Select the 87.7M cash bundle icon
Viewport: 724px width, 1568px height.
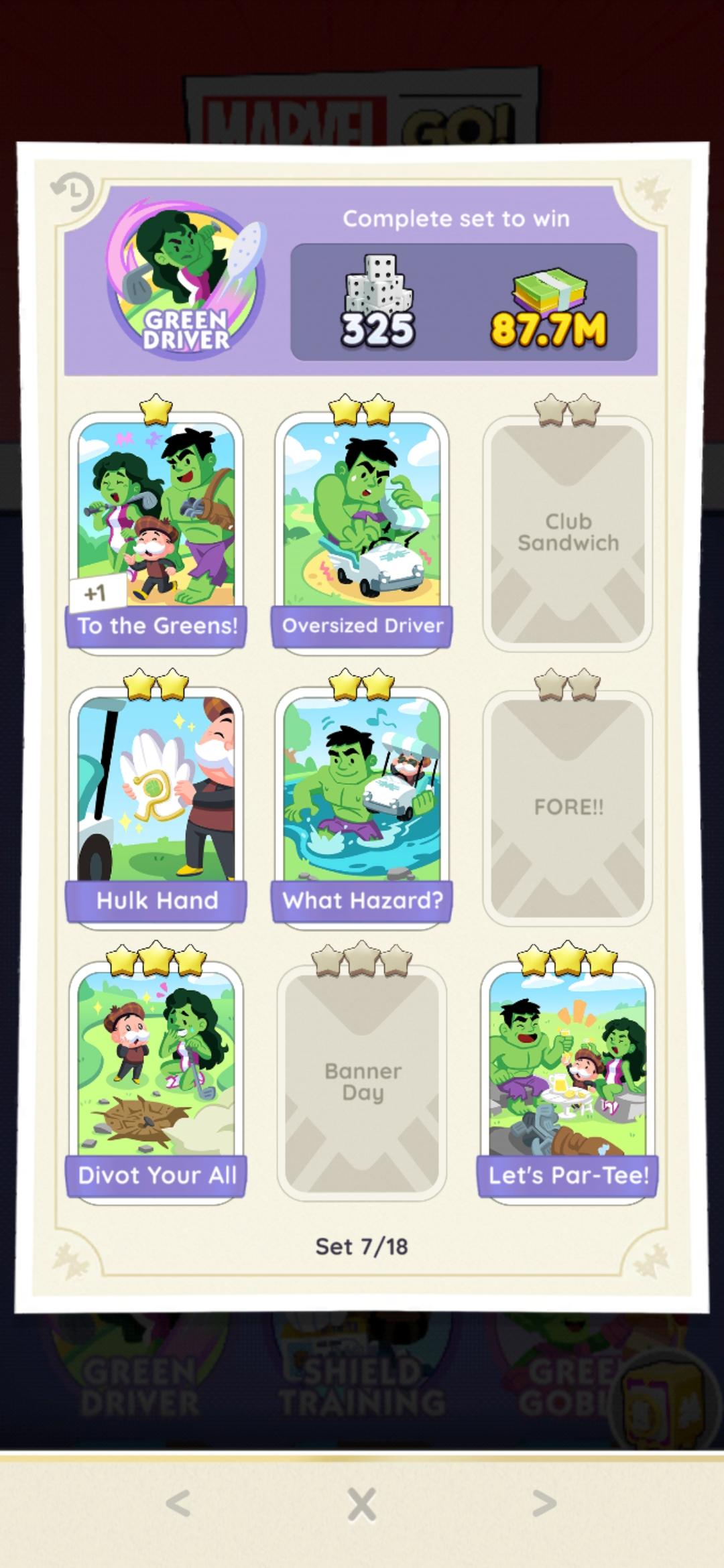[x=550, y=295]
